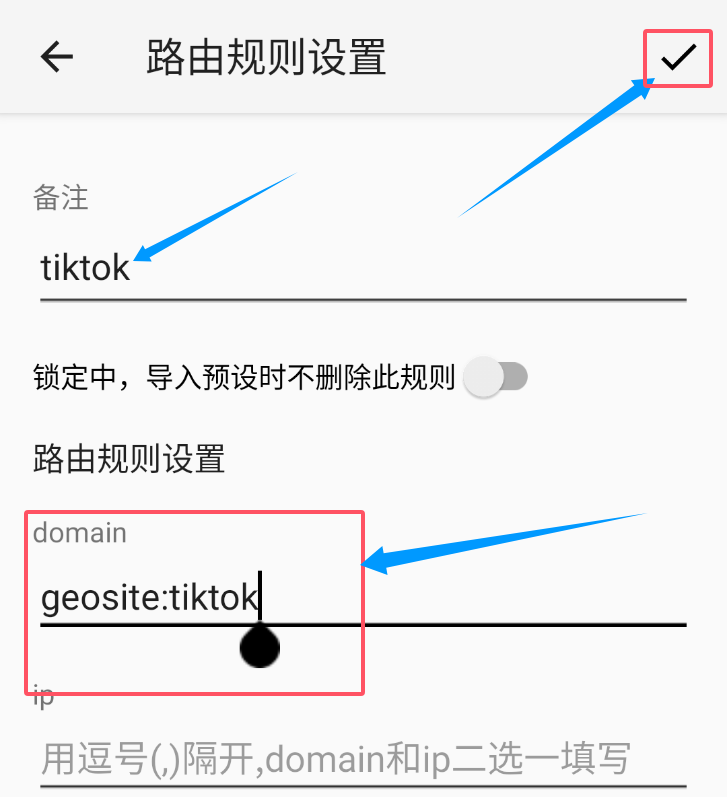Toggle the rule lock so imports keep it
This screenshot has height=797, width=727.
pyautogui.click(x=497, y=376)
